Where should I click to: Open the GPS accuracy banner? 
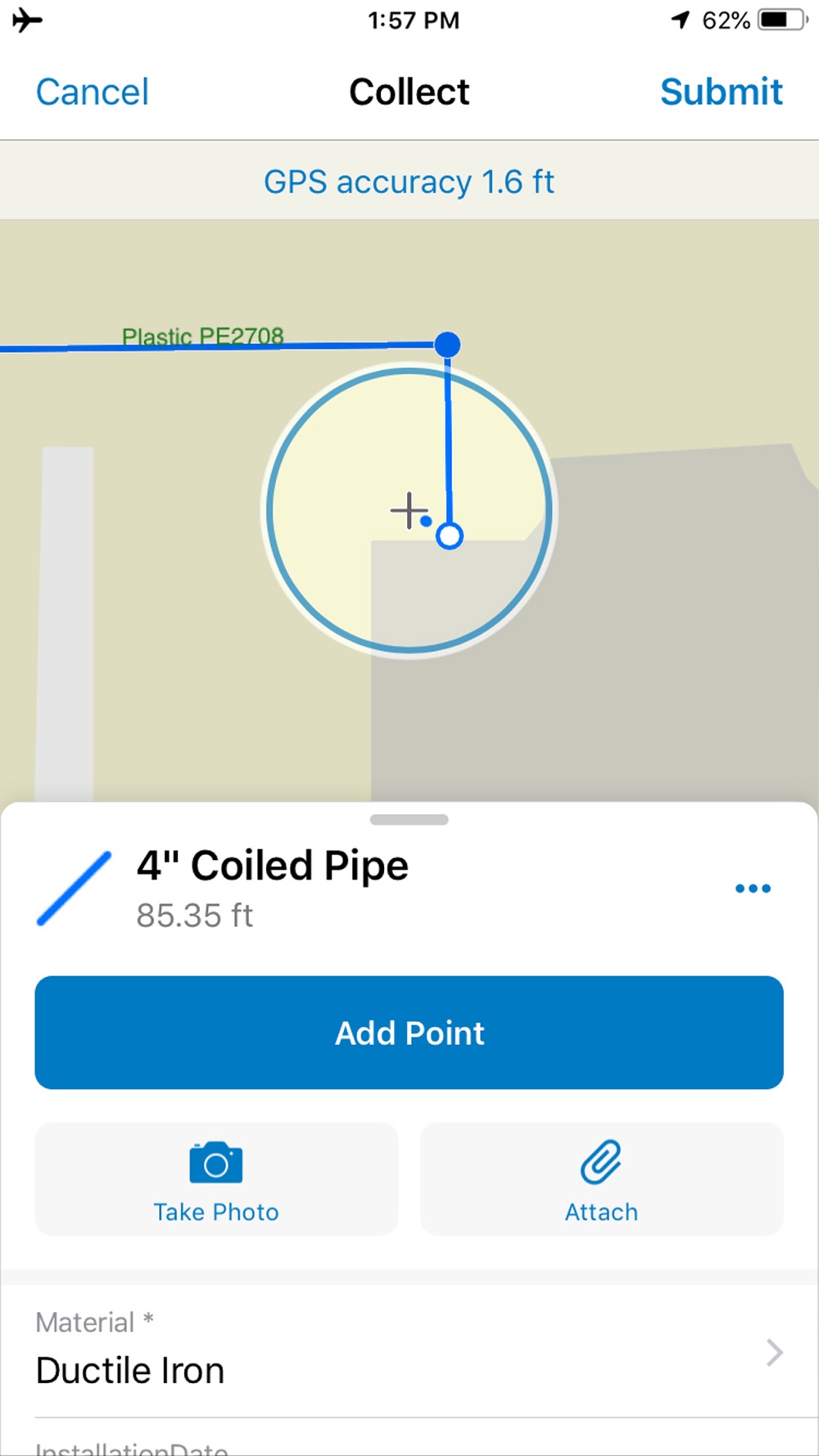coord(409,181)
